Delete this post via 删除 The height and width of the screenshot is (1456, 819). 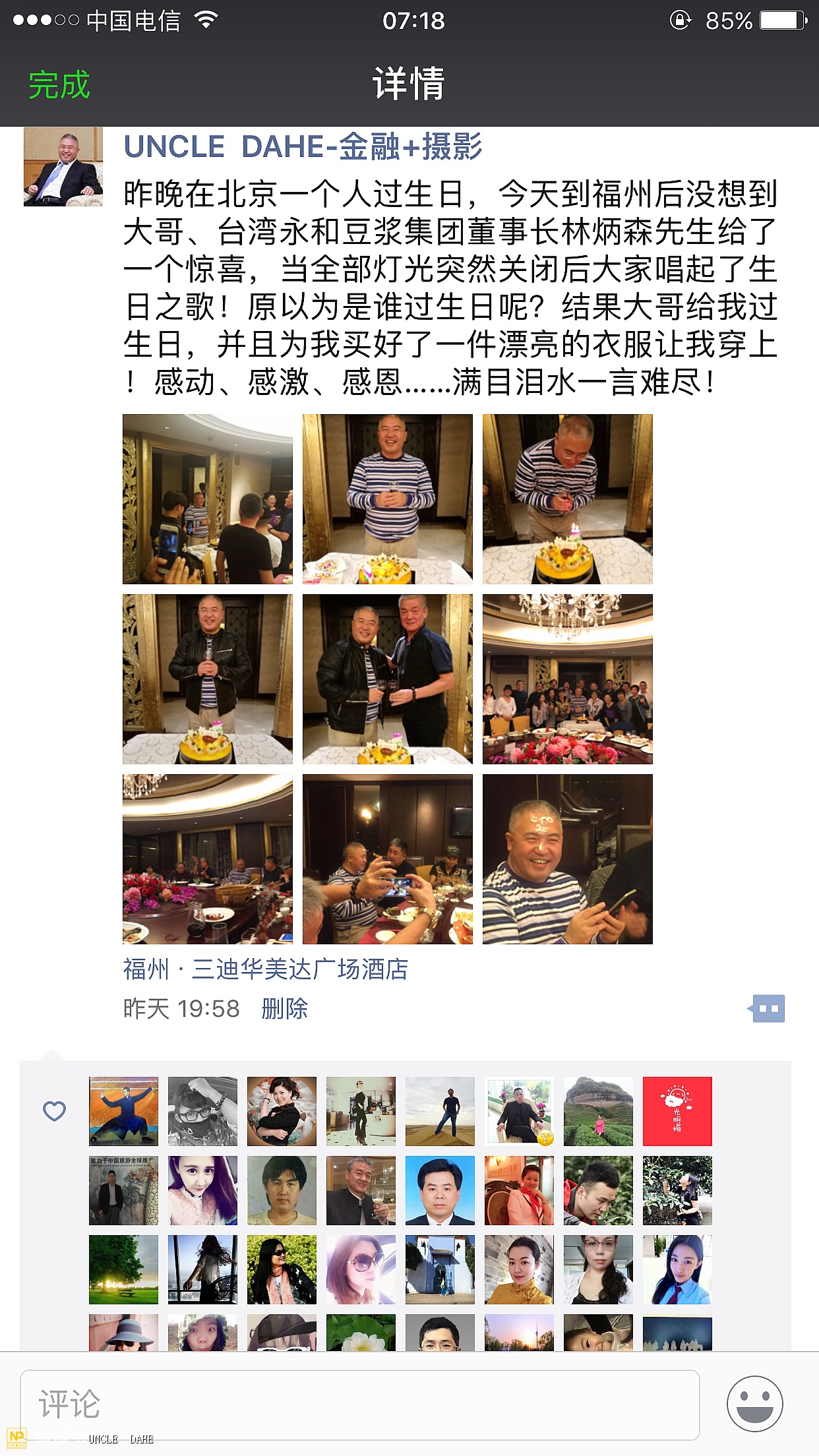[284, 1008]
